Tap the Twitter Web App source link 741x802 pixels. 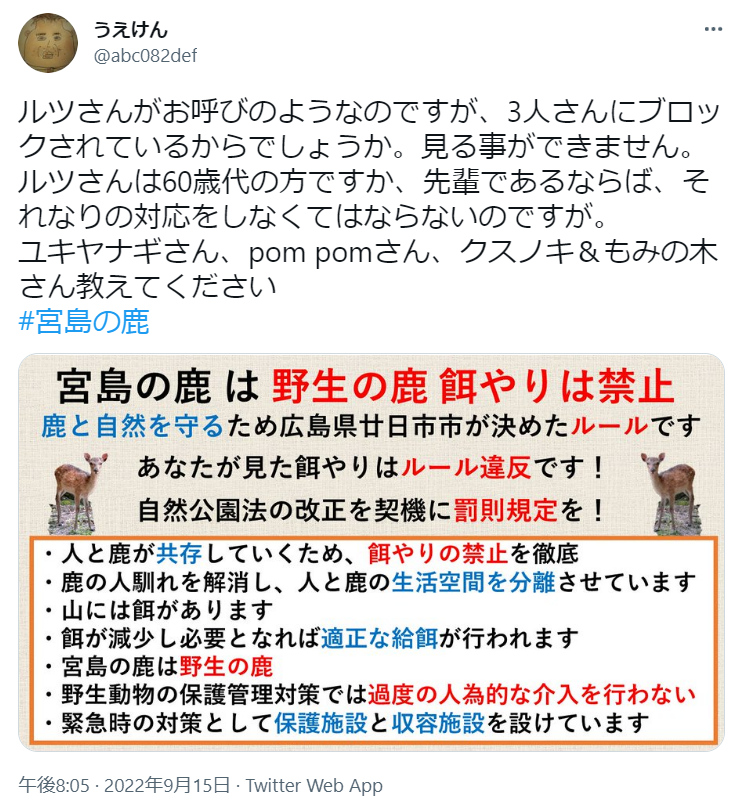click(314, 785)
